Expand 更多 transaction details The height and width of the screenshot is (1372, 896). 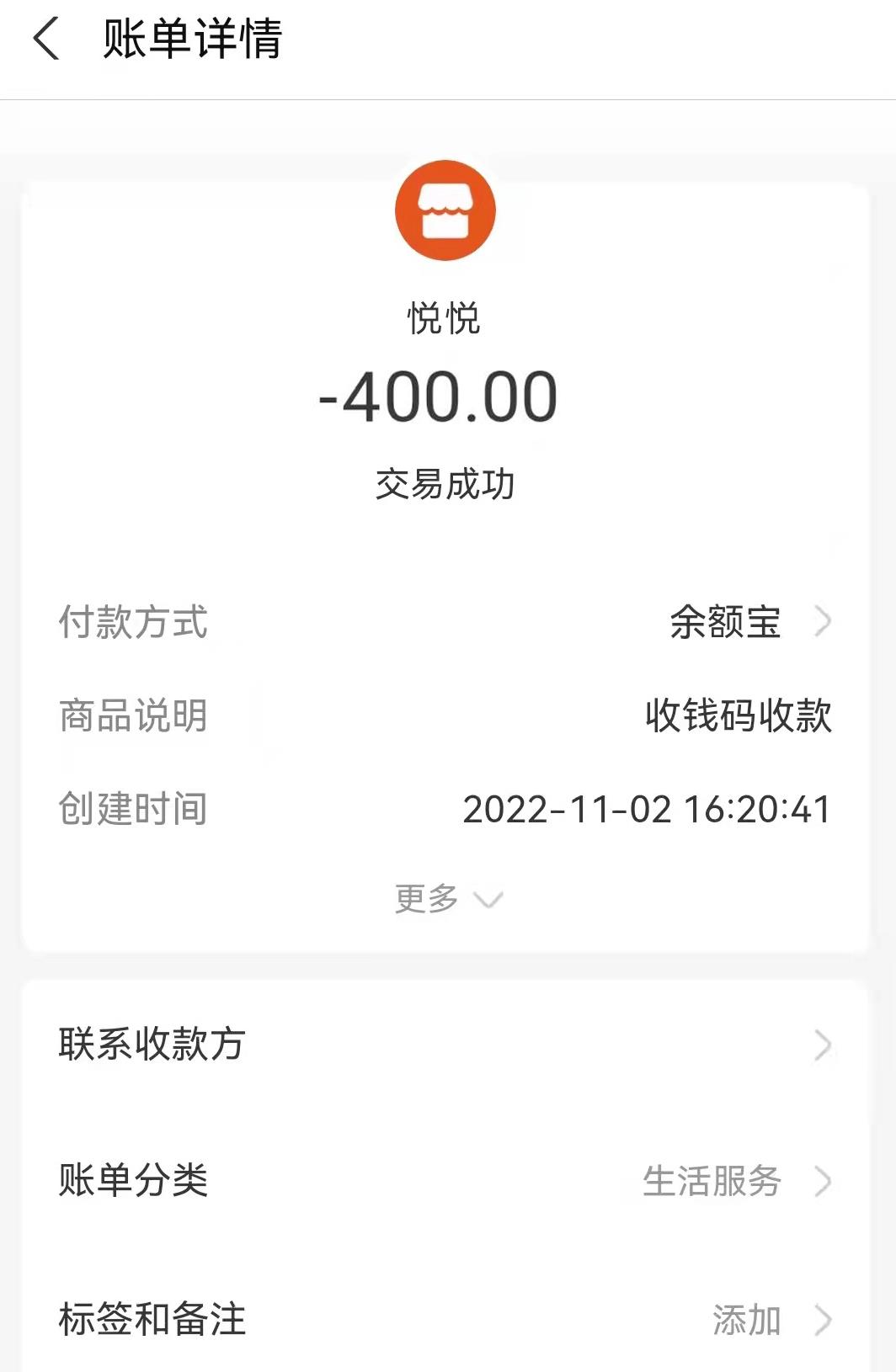tap(447, 899)
